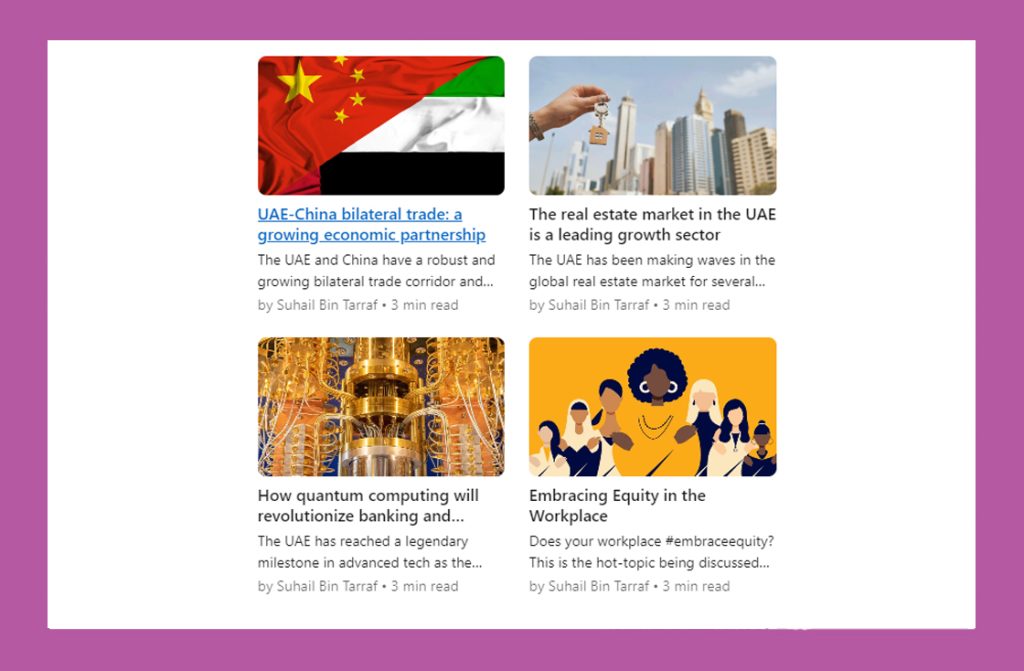This screenshot has width=1024, height=671.
Task: Select the Embracing Equity in the Workplace card
Action: tap(617, 506)
